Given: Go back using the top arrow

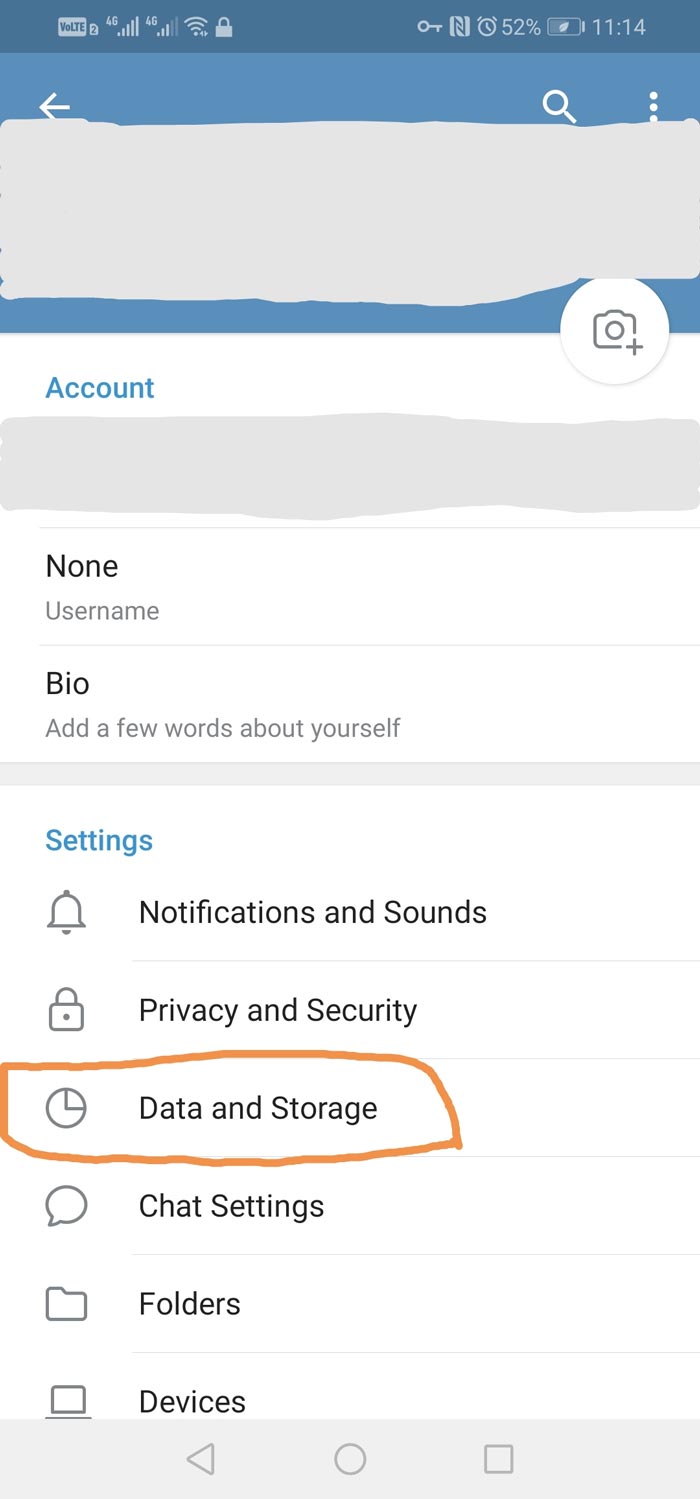Looking at the screenshot, I should (55, 106).
